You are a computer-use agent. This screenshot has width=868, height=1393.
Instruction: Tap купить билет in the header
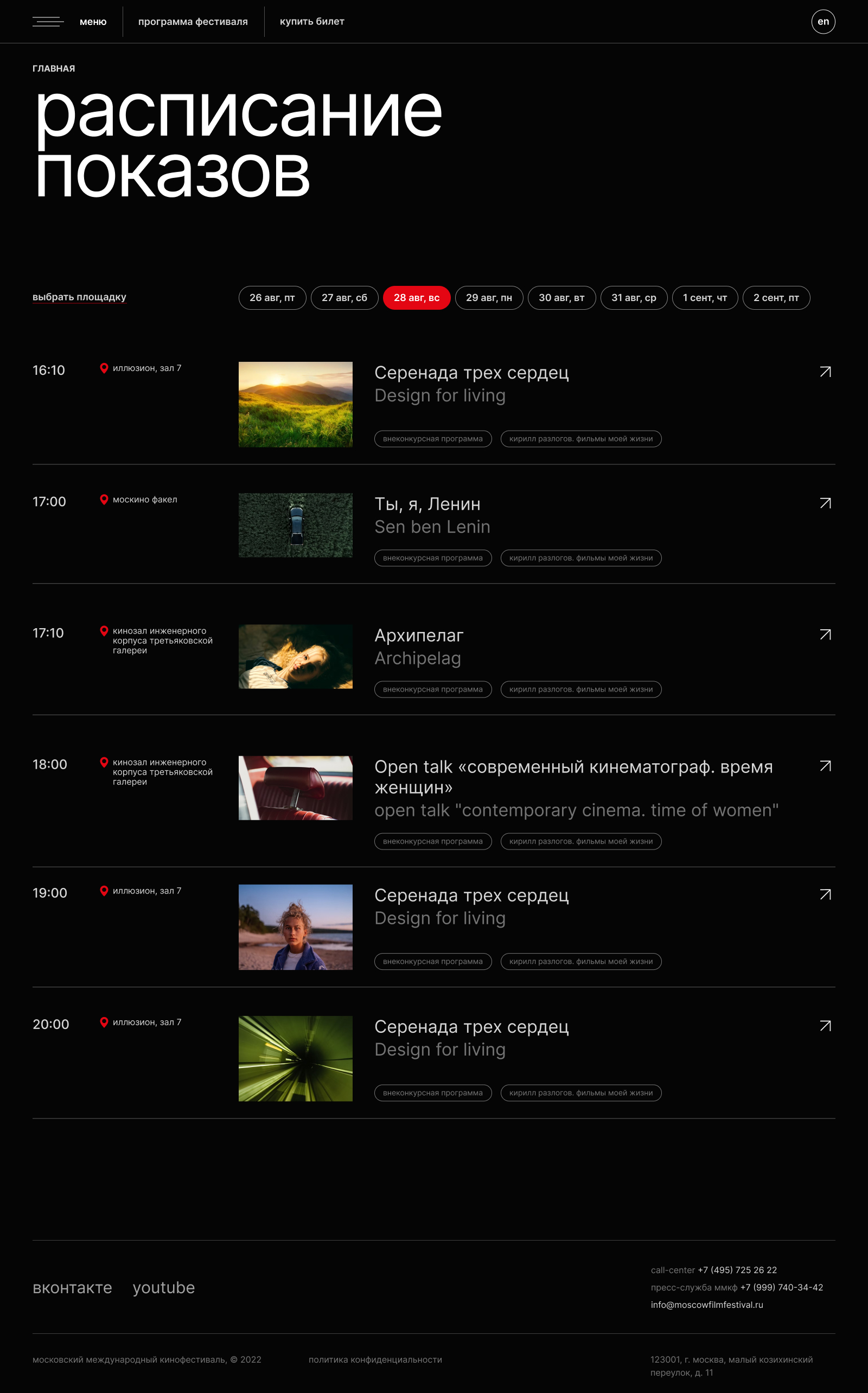312,22
